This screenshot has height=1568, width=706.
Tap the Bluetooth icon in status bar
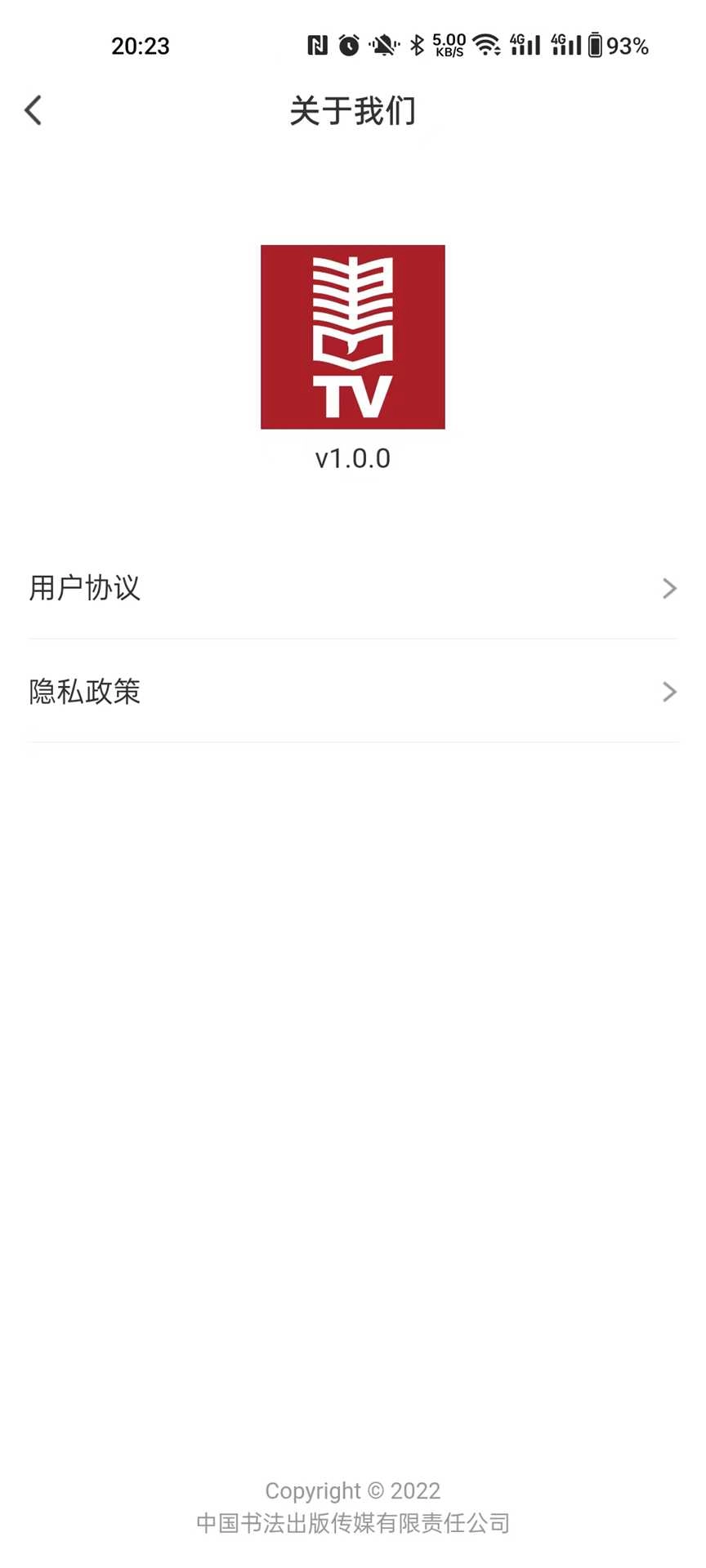418,45
